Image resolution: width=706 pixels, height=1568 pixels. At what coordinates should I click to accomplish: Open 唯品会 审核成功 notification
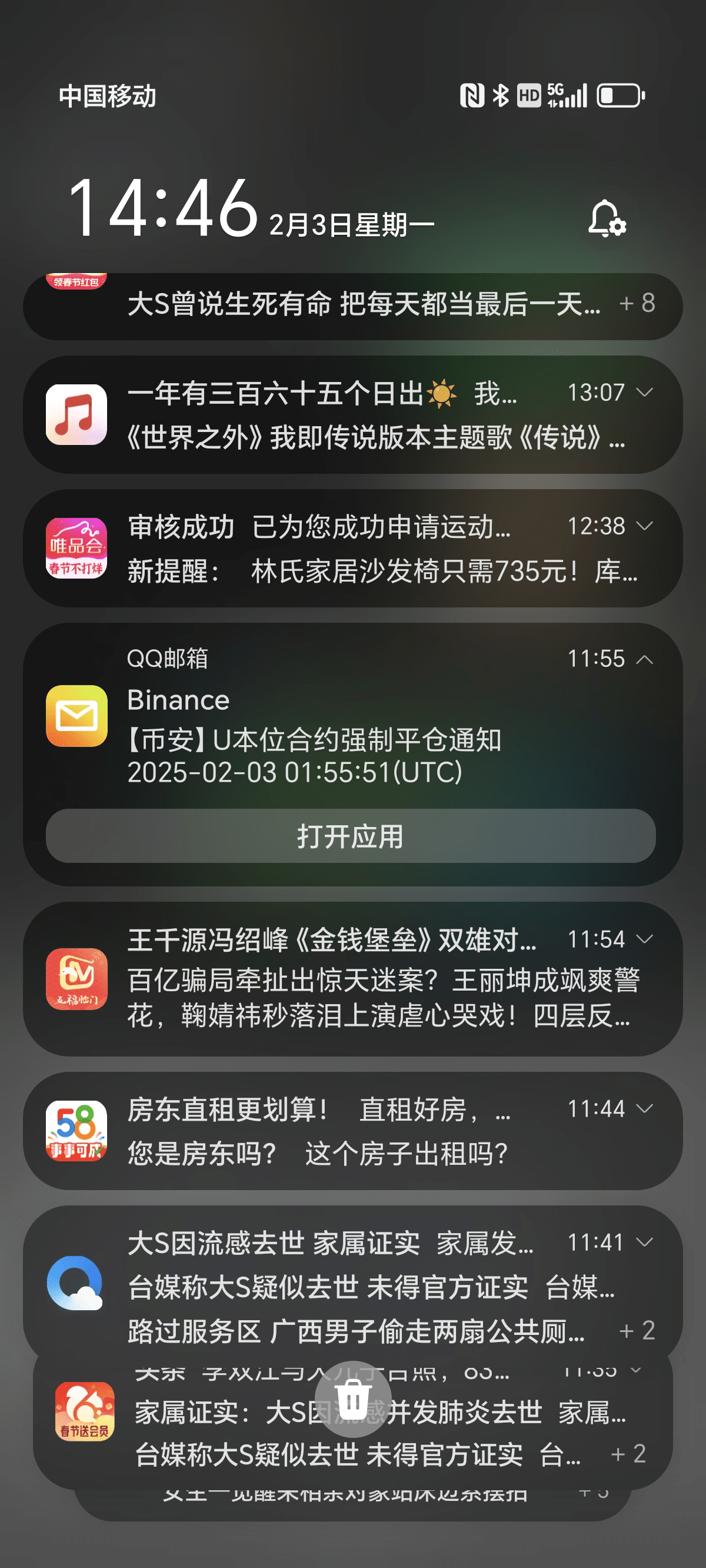[353, 548]
